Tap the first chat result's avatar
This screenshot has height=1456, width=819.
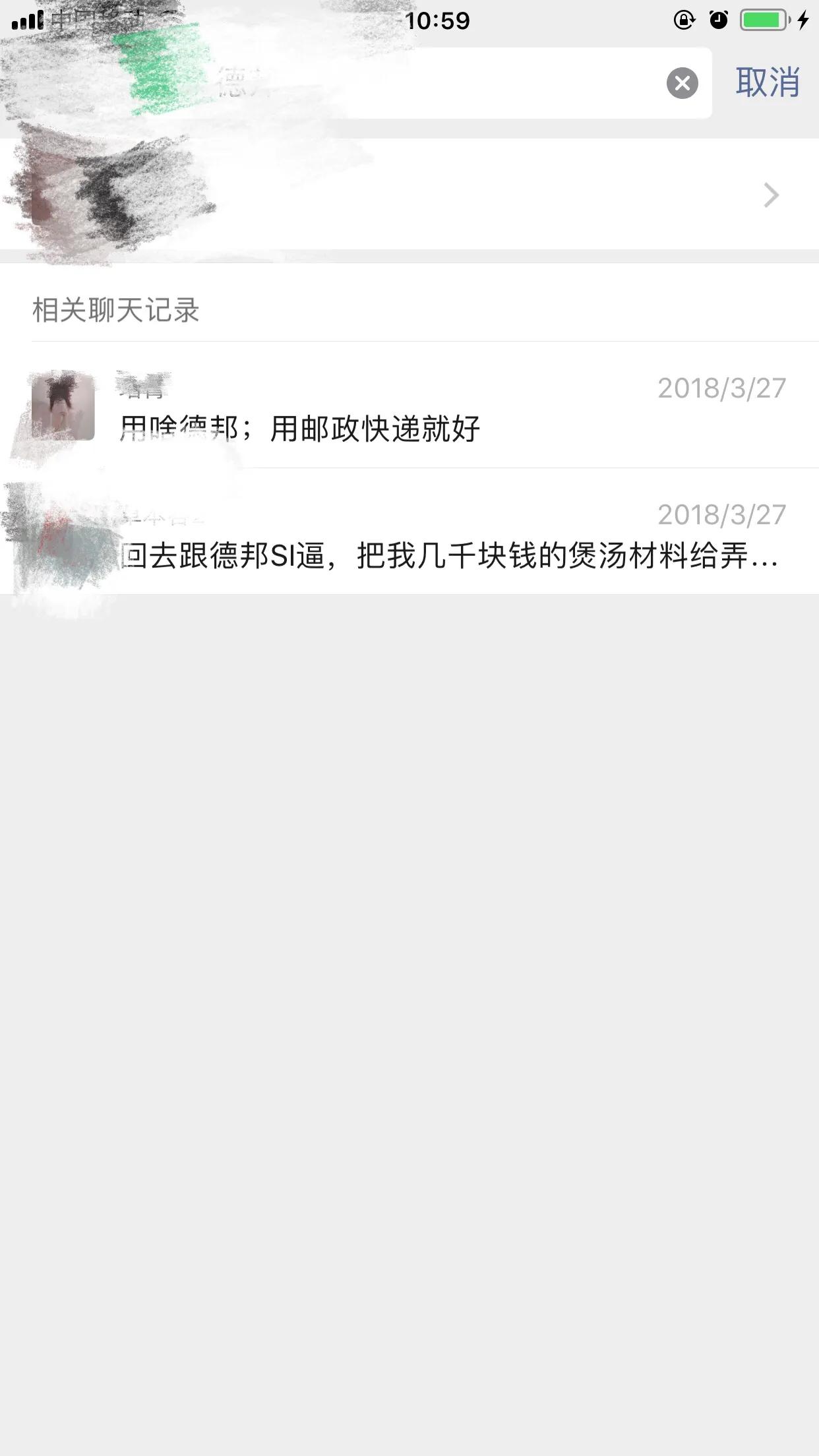tap(63, 407)
